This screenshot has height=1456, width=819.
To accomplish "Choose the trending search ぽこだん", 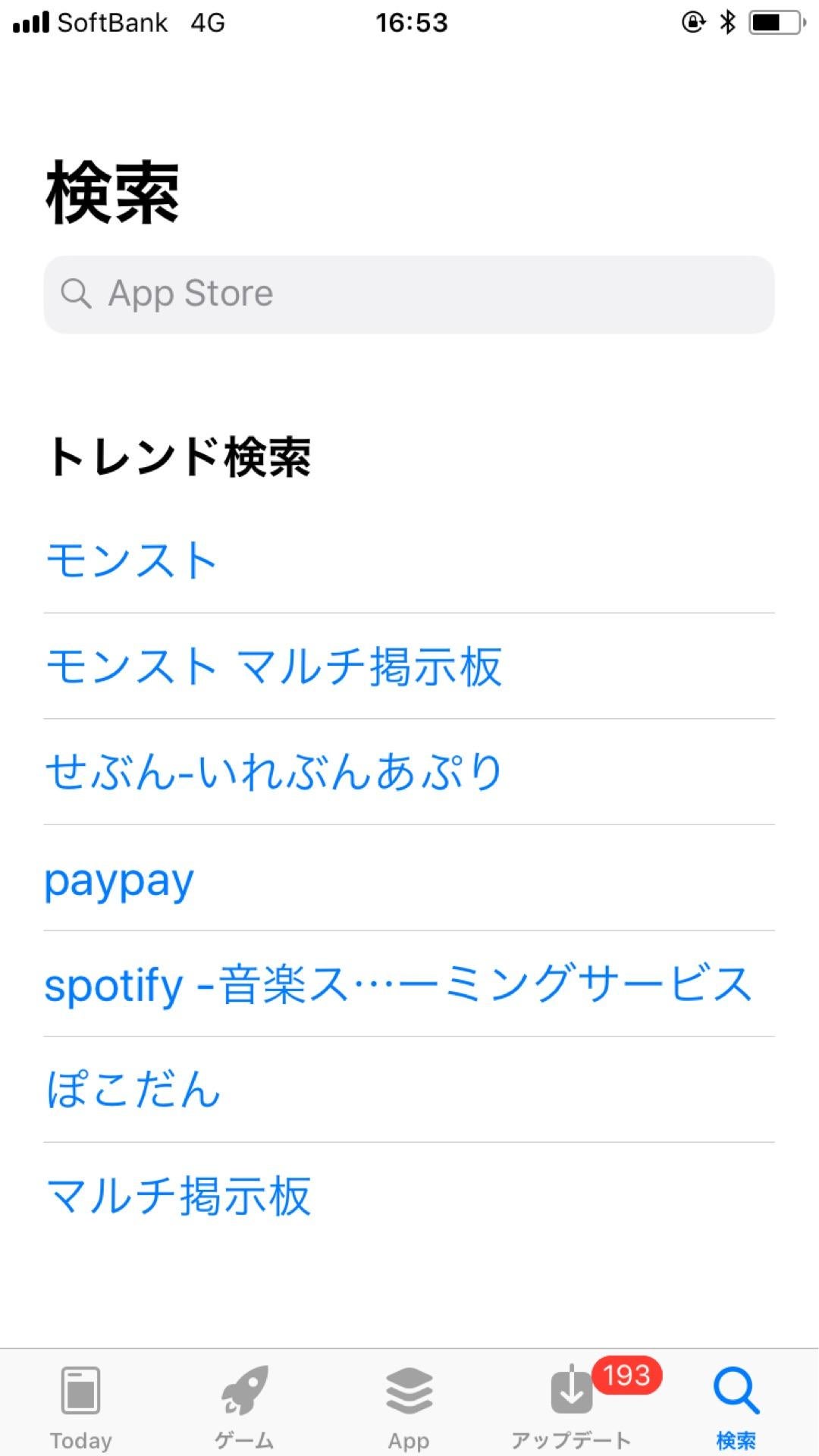I will 133,1090.
